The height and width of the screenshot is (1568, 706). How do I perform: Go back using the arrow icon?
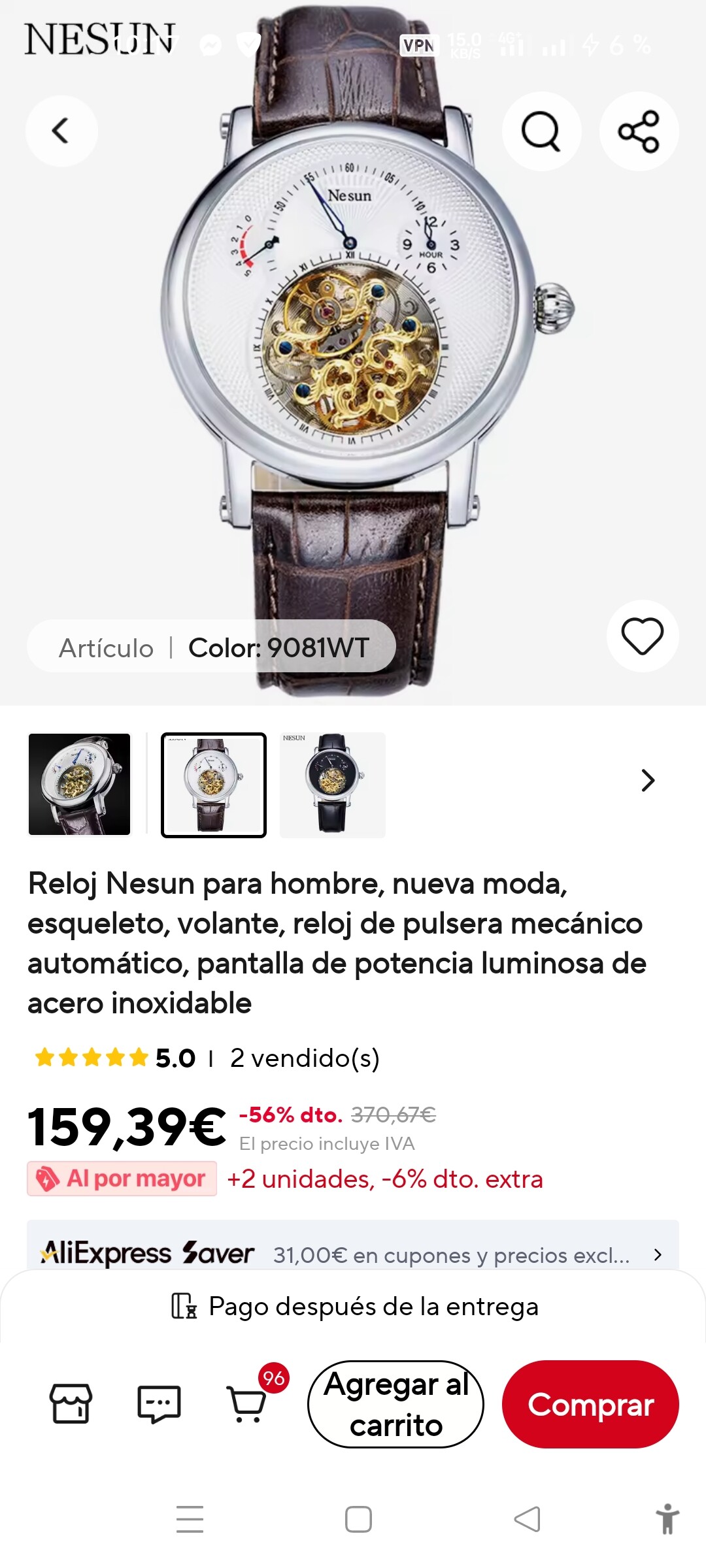coord(61,131)
